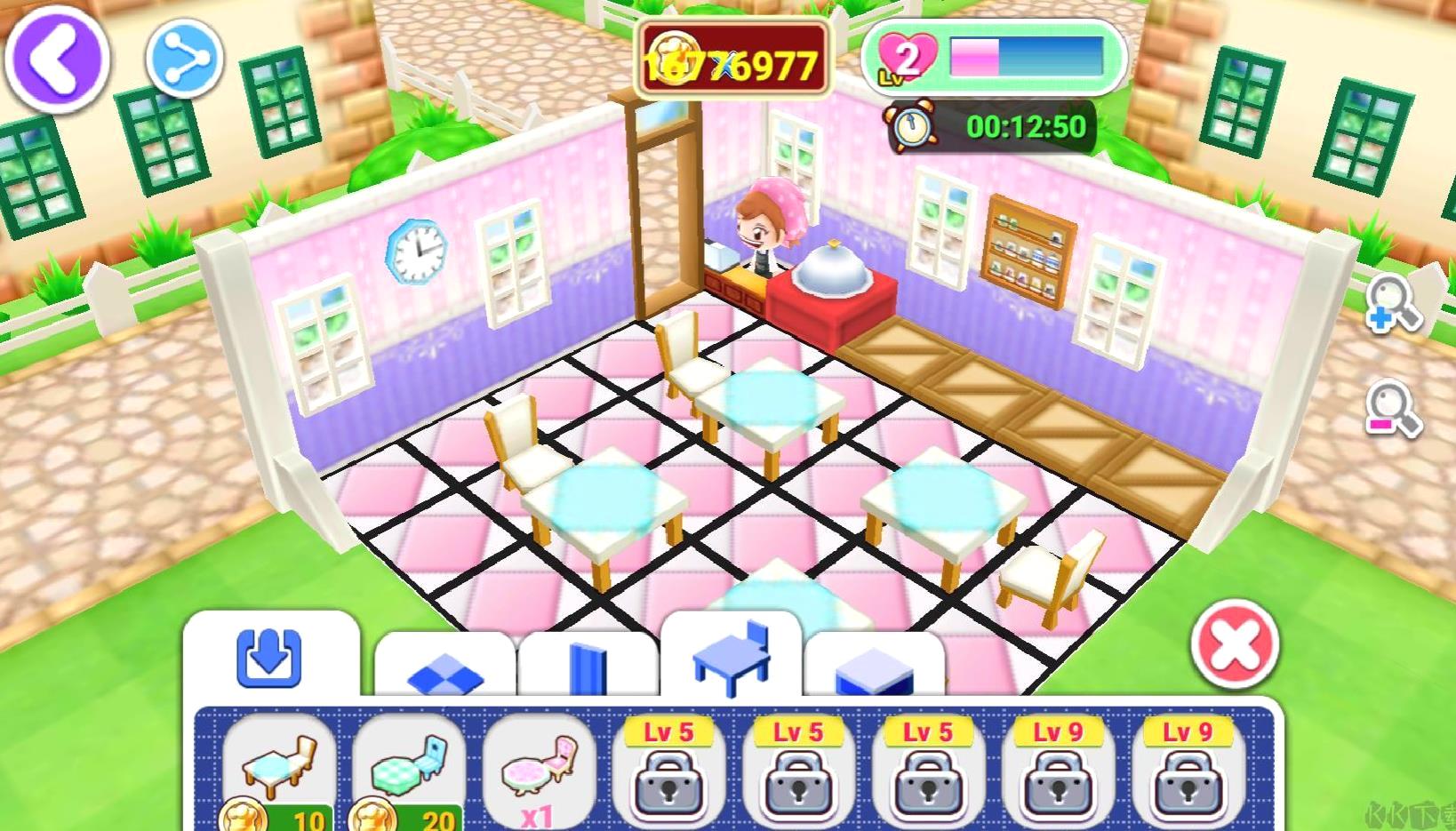Buy the green table set for 20 coins
The height and width of the screenshot is (831, 1456).
(x=409, y=774)
